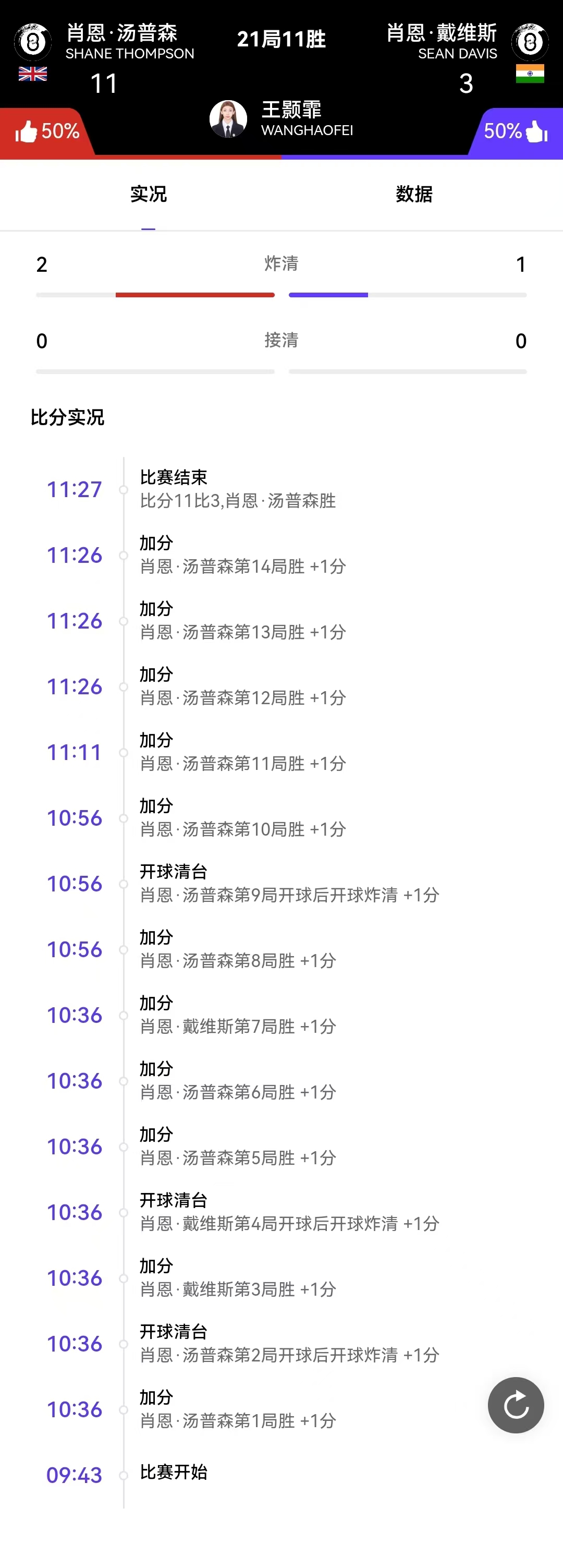Screen dimensions: 563x1568
Task: Select the 实况 tab
Action: click(149, 194)
